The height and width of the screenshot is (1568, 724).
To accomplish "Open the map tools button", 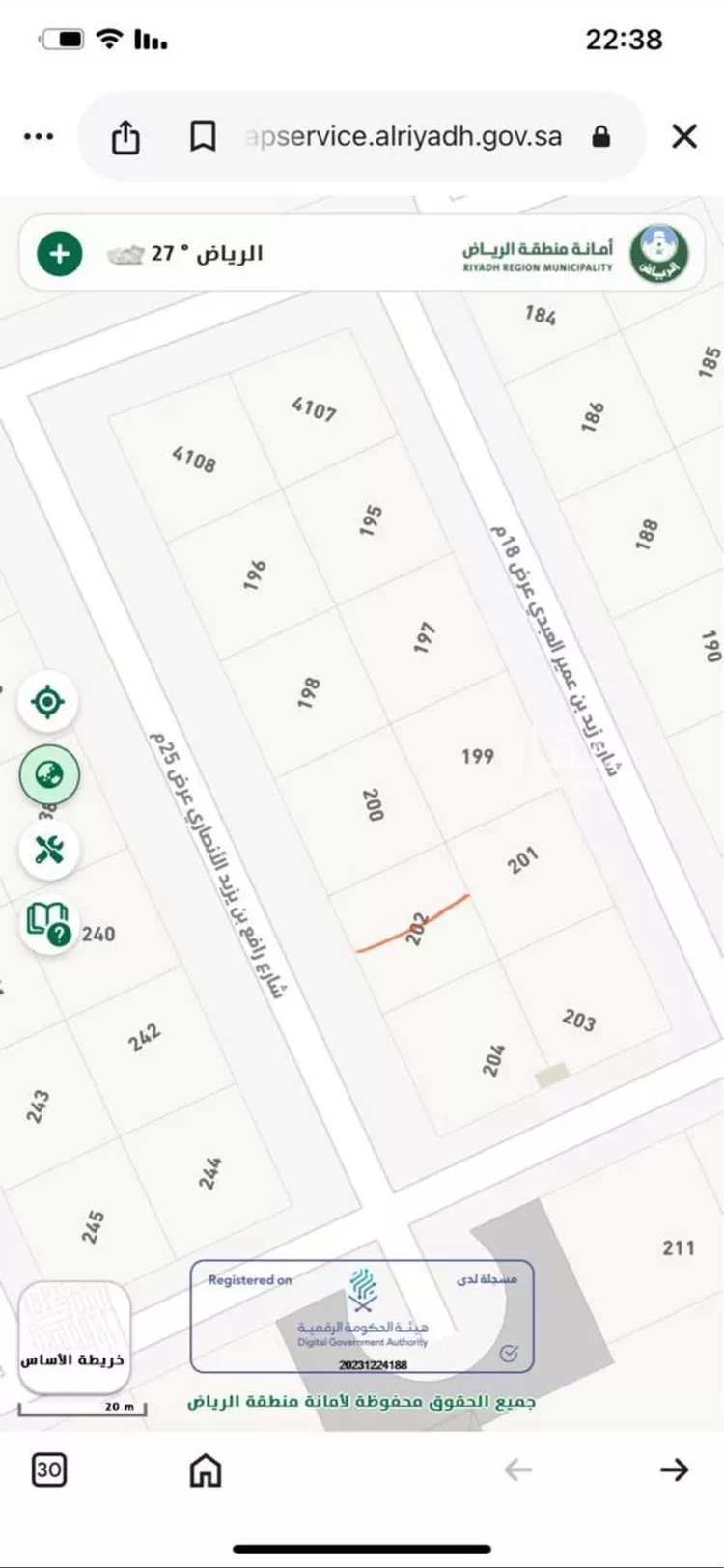I will point(48,849).
